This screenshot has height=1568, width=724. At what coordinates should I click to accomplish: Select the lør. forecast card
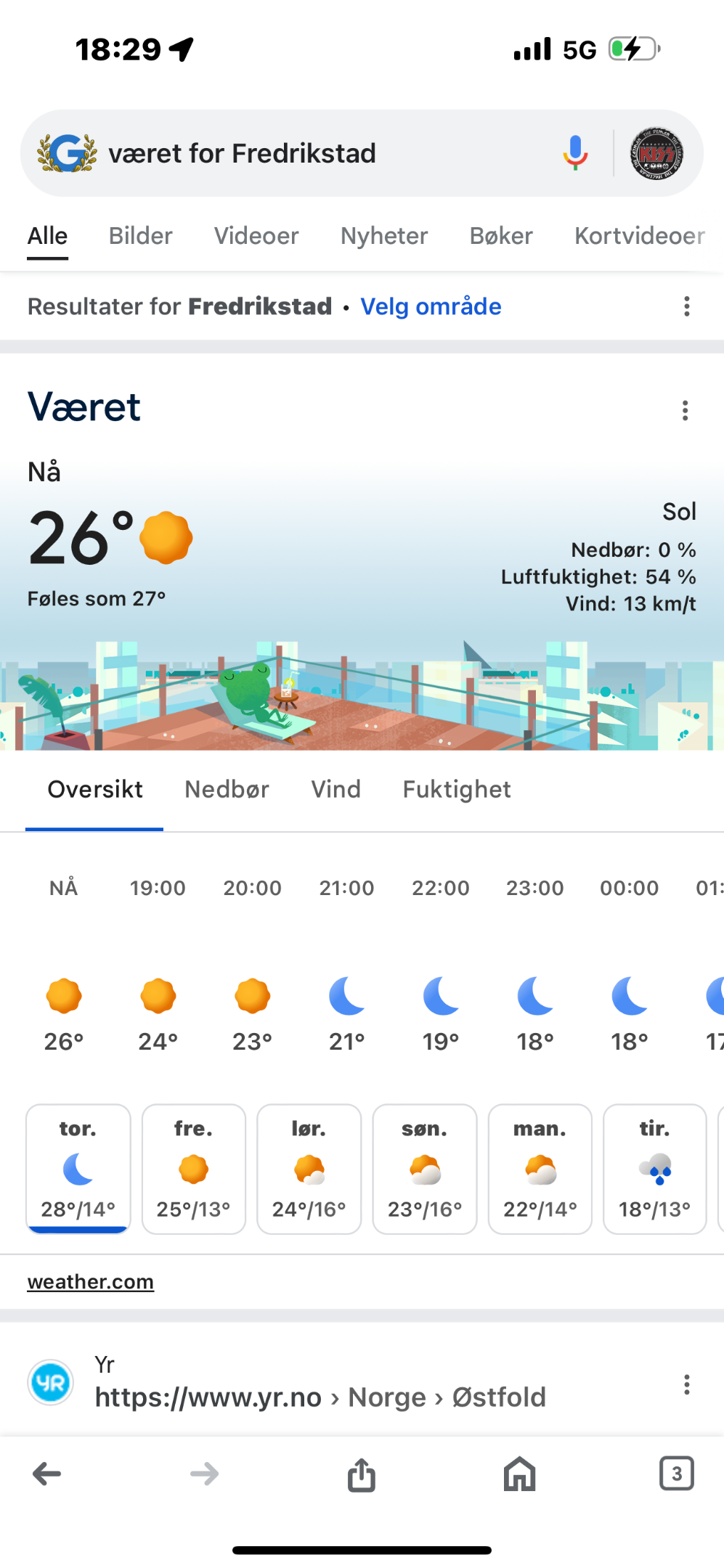[x=309, y=1169]
